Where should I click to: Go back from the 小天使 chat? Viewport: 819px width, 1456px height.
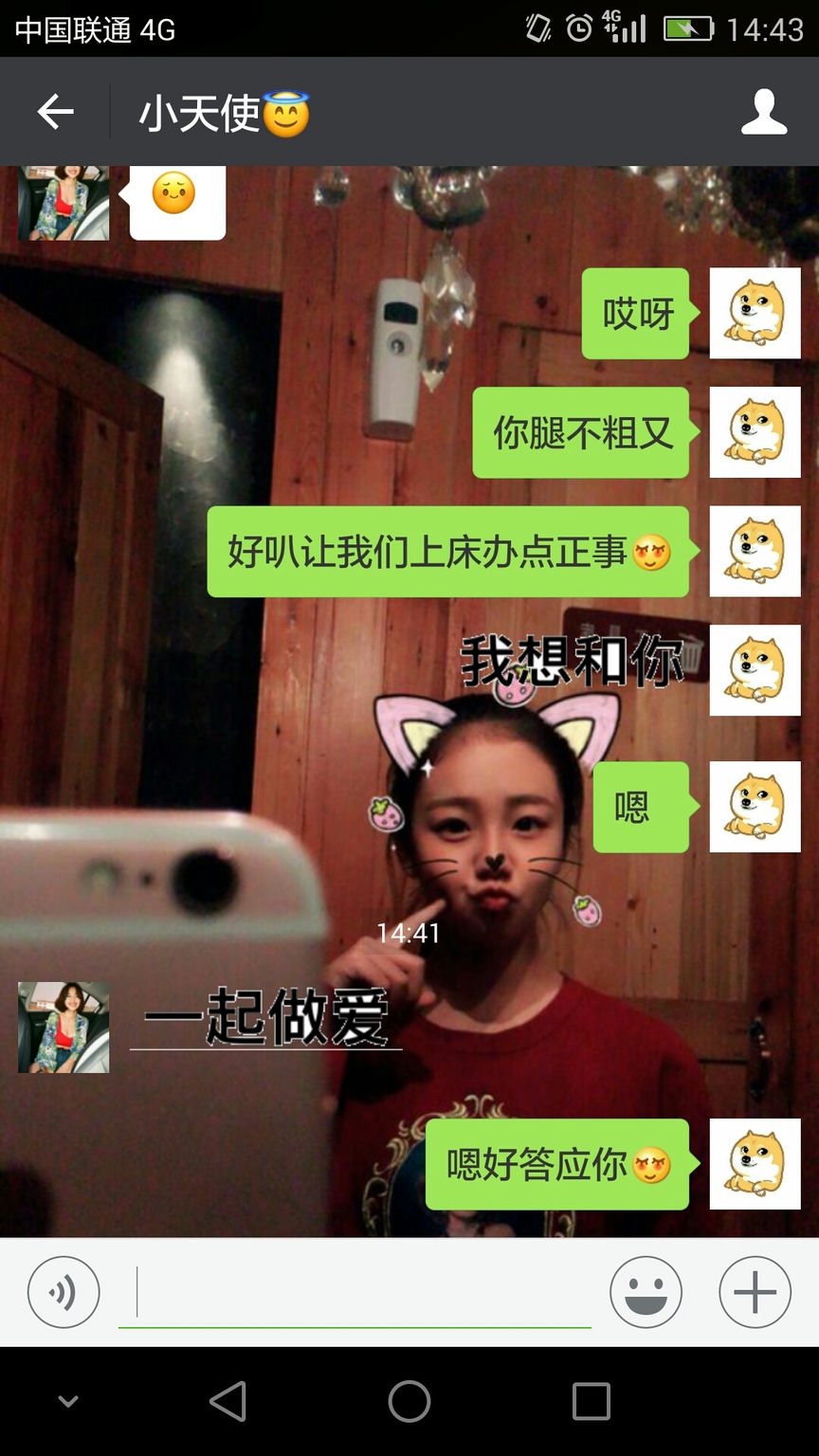55,112
